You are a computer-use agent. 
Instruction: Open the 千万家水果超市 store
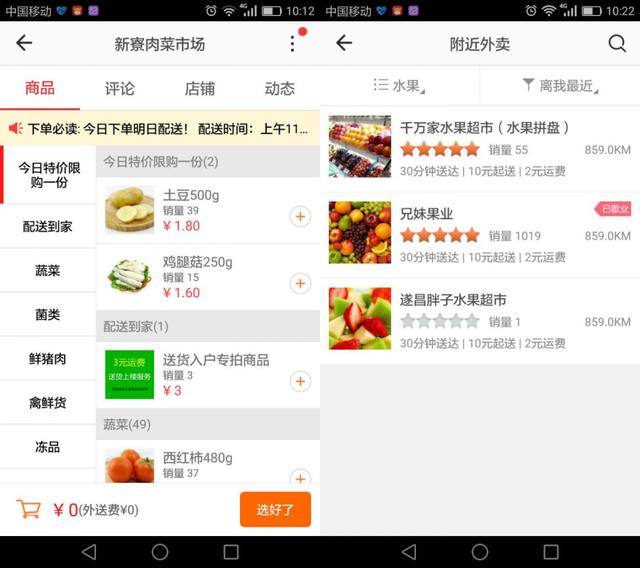point(480,148)
